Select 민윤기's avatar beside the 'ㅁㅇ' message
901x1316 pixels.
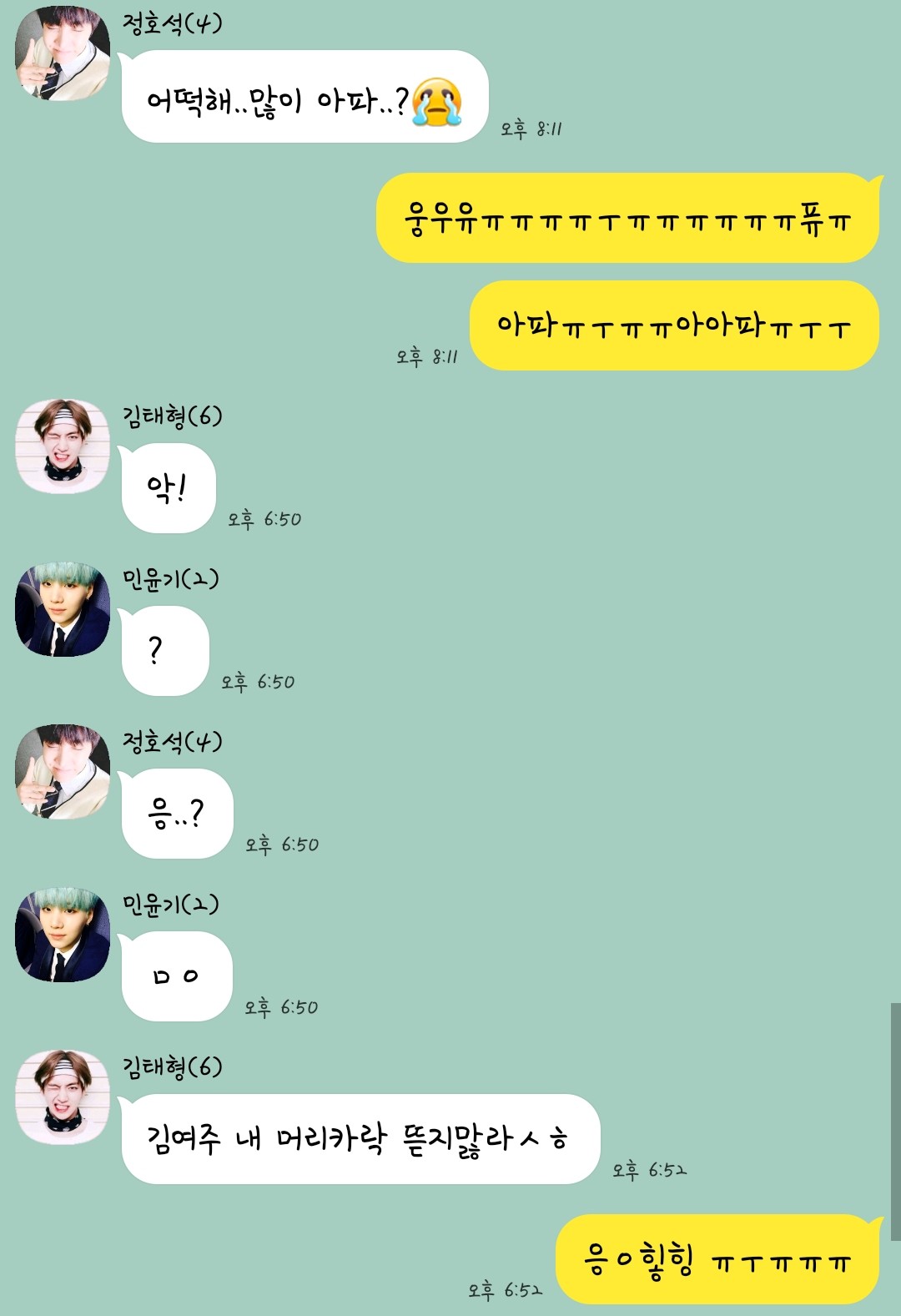63,935
